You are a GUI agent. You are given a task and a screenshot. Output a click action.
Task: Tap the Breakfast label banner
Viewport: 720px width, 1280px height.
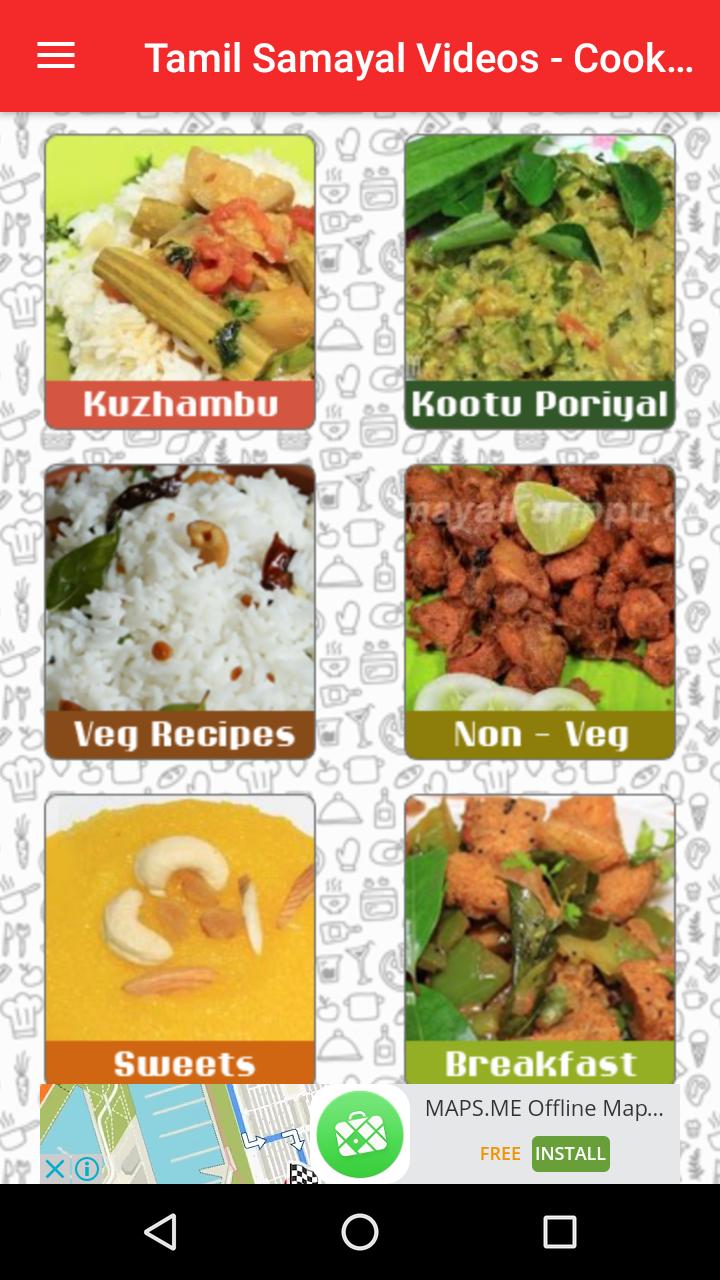tap(540, 1063)
